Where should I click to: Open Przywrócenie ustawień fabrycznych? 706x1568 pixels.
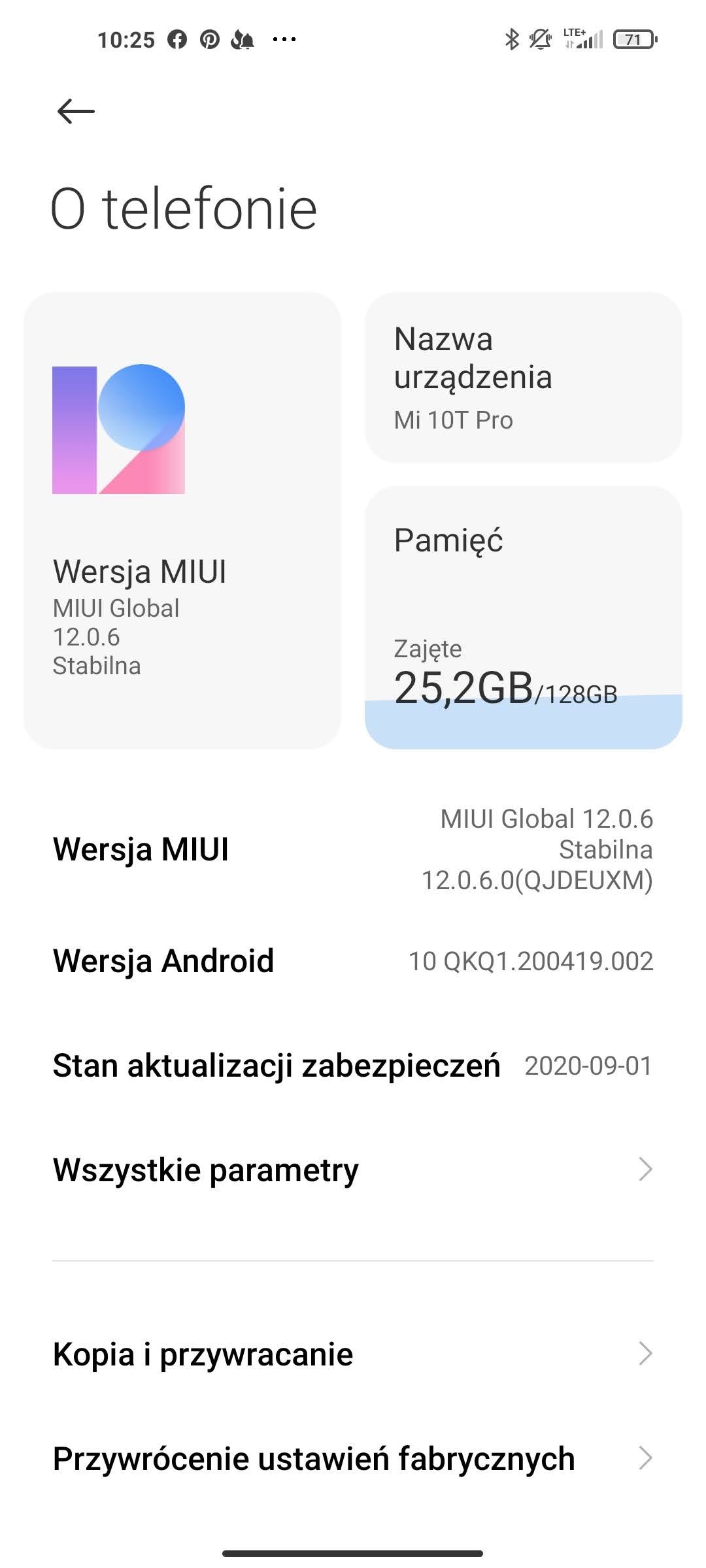tap(353, 1458)
